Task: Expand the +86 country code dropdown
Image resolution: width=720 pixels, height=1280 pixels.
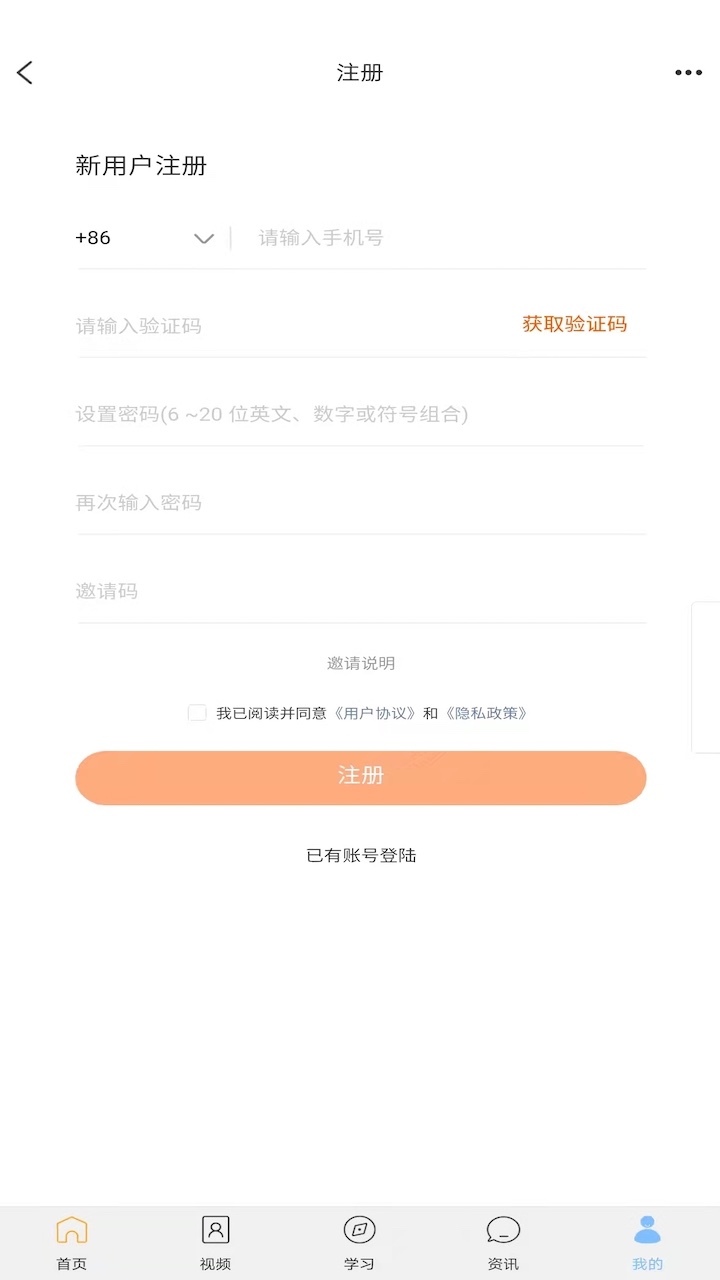Action: tap(145, 238)
